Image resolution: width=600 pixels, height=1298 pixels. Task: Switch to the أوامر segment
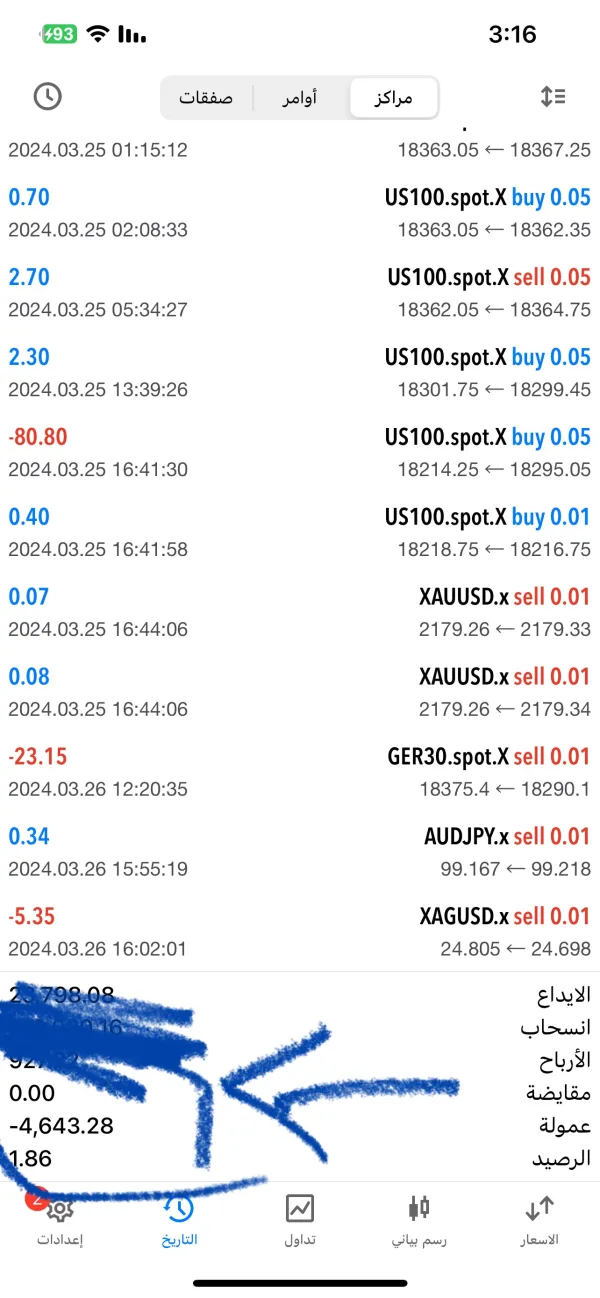pos(301,98)
